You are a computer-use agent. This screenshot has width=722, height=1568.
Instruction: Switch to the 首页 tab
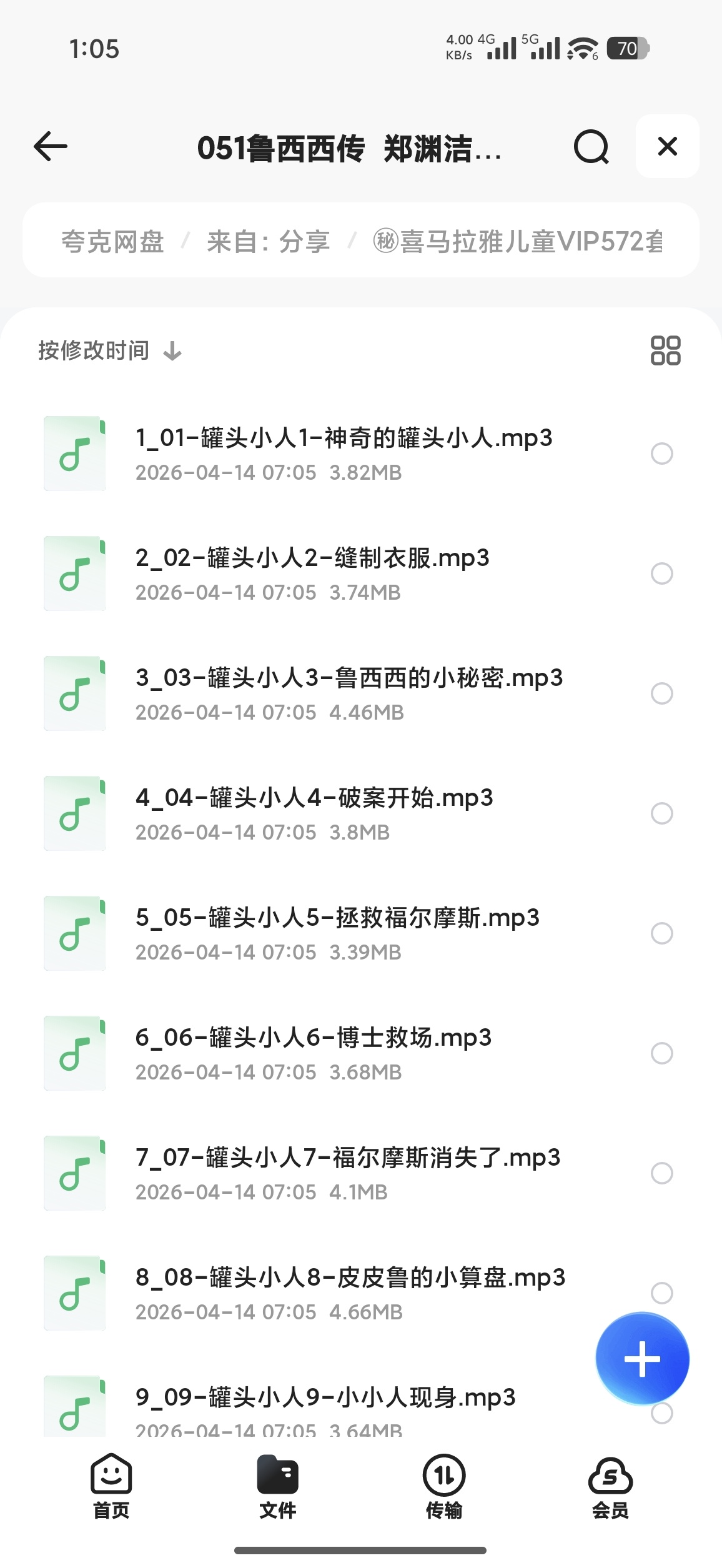click(x=111, y=1487)
